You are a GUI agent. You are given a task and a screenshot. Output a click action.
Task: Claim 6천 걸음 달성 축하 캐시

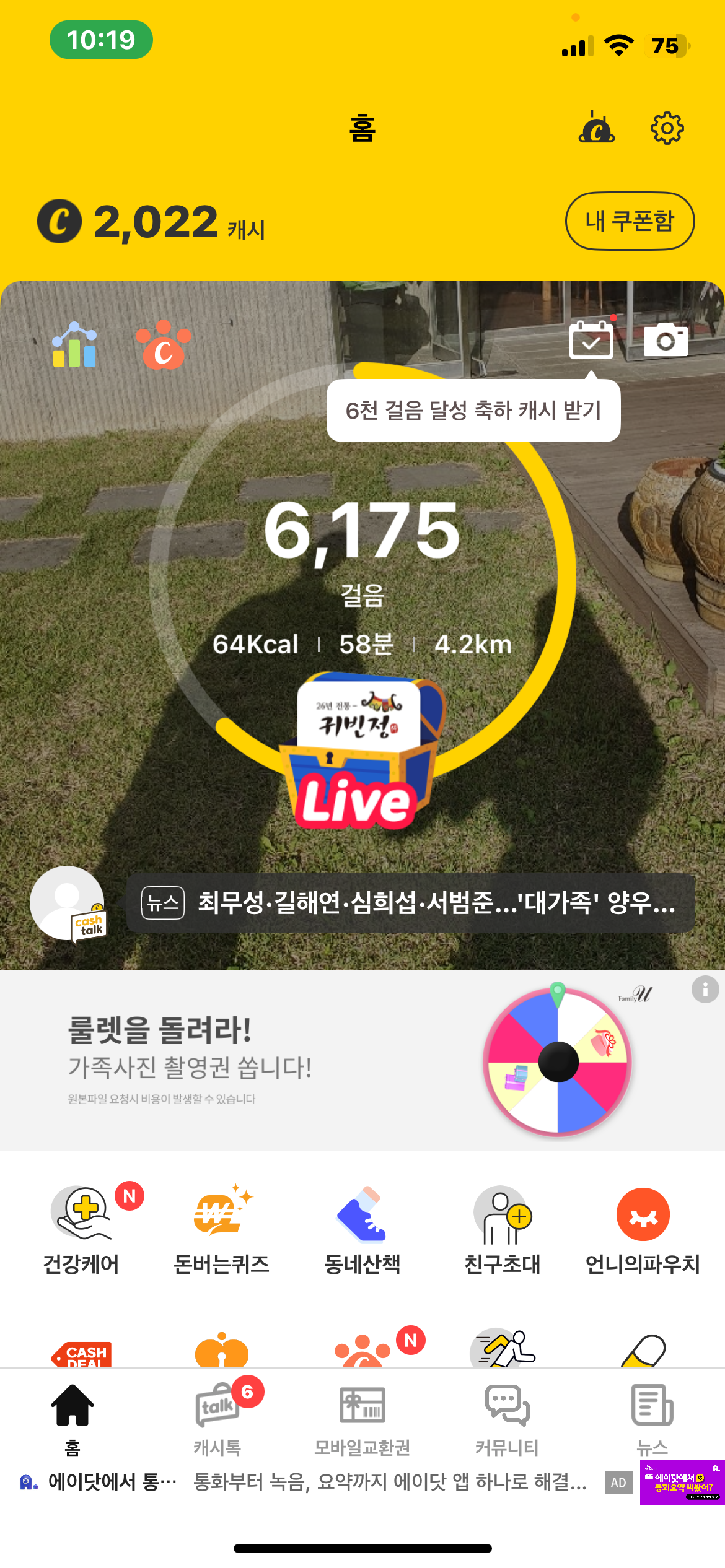click(x=473, y=411)
